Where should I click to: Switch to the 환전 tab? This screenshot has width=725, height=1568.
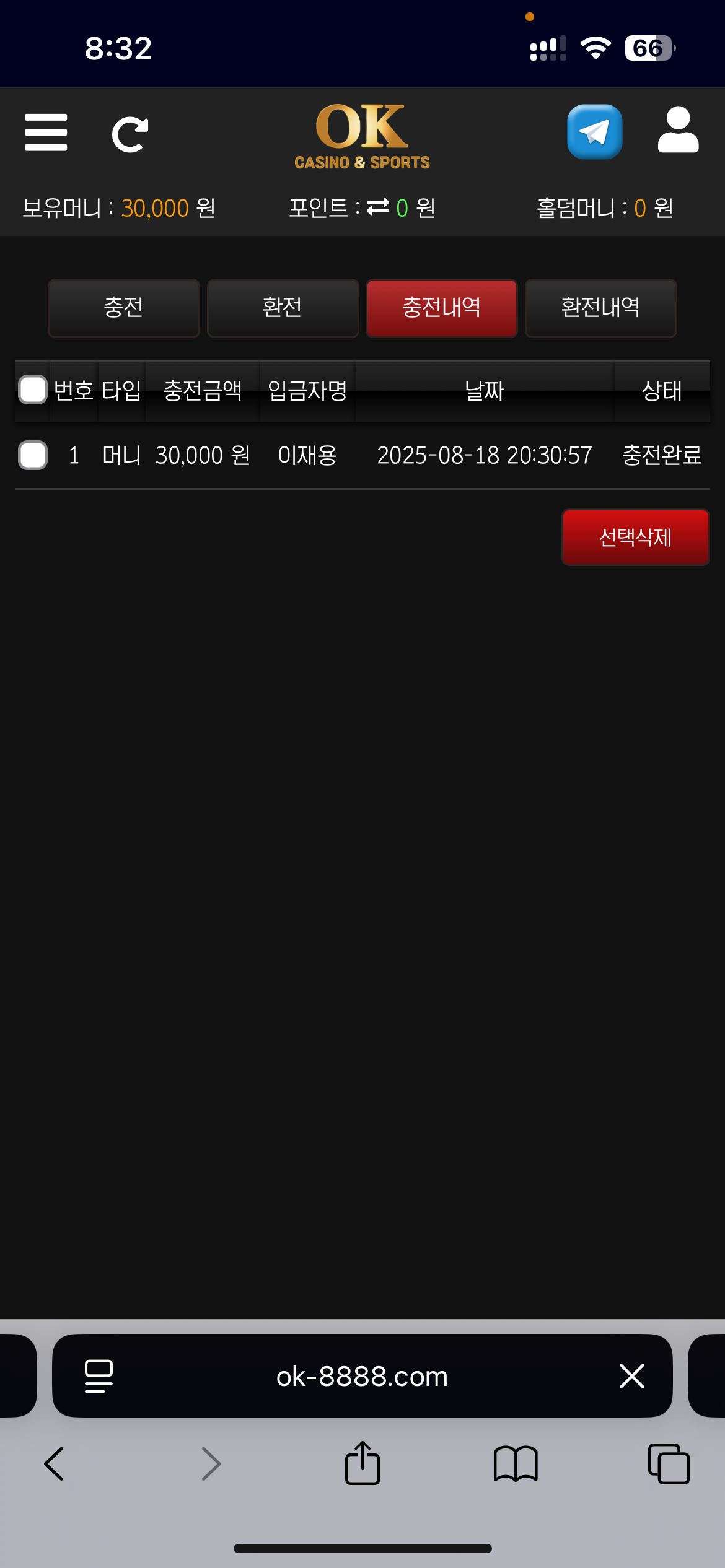click(x=283, y=308)
